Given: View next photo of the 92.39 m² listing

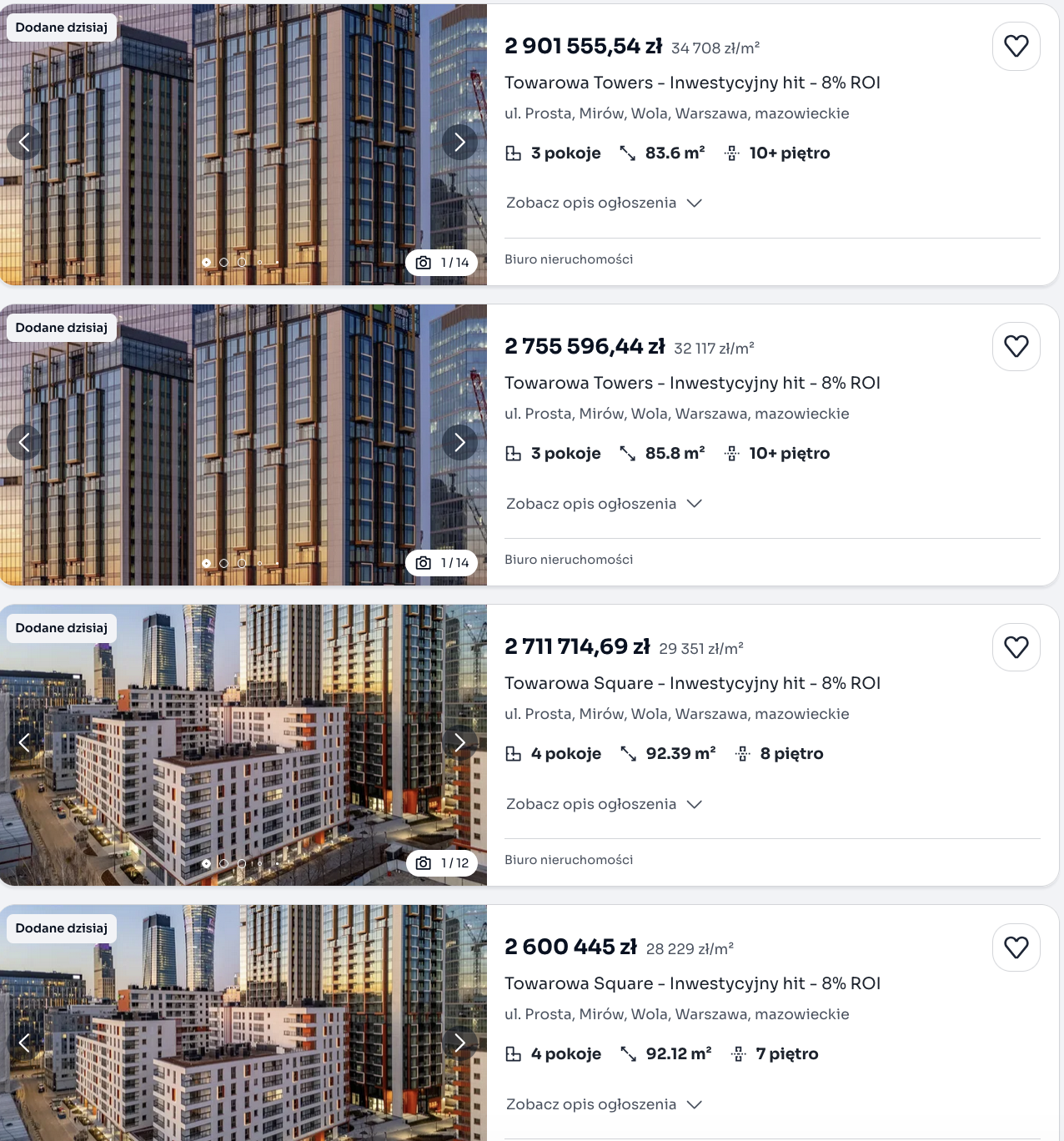Looking at the screenshot, I should pyautogui.click(x=459, y=742).
